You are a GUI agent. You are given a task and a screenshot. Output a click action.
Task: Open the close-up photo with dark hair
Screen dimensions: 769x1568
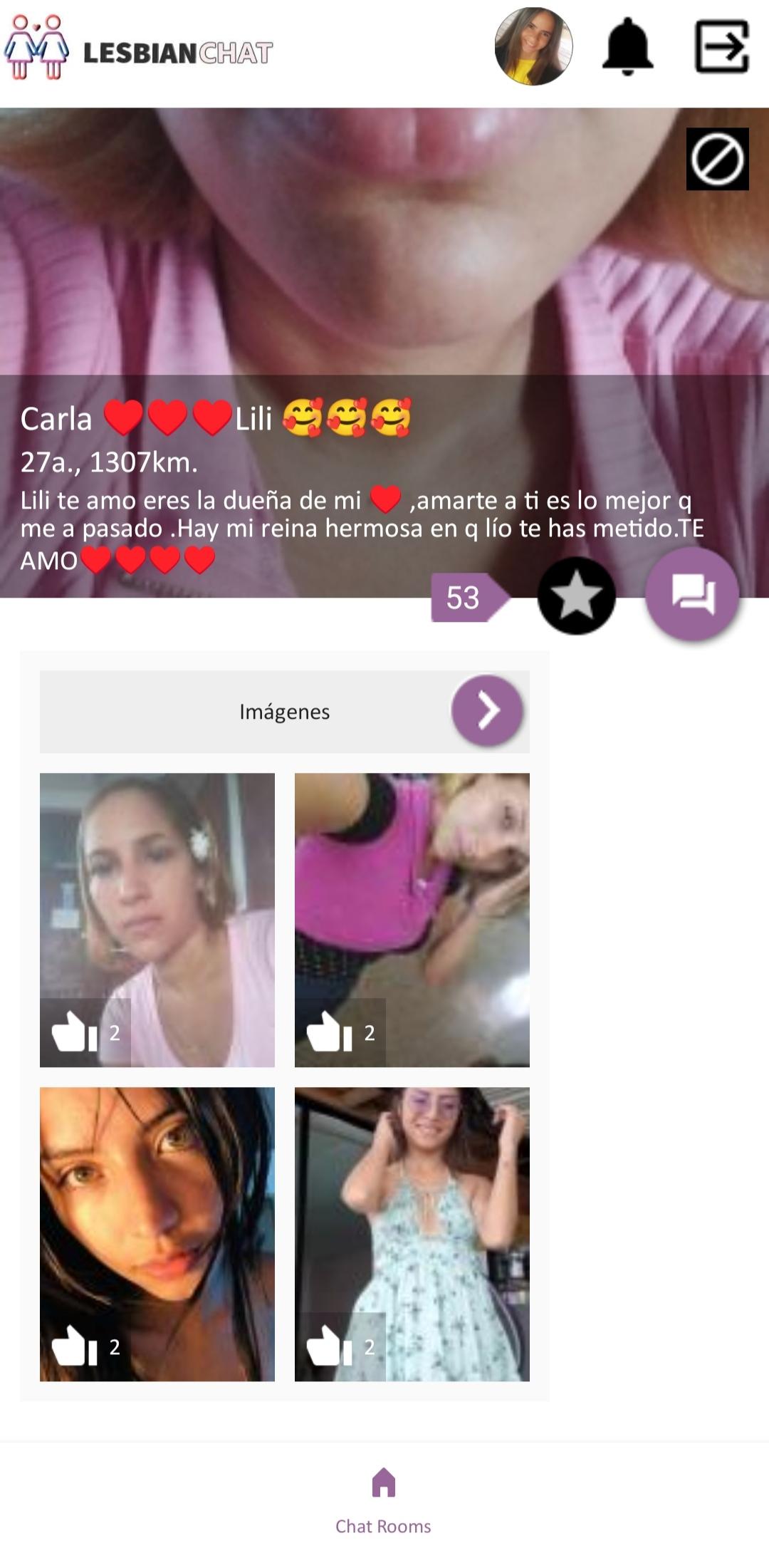(157, 1204)
